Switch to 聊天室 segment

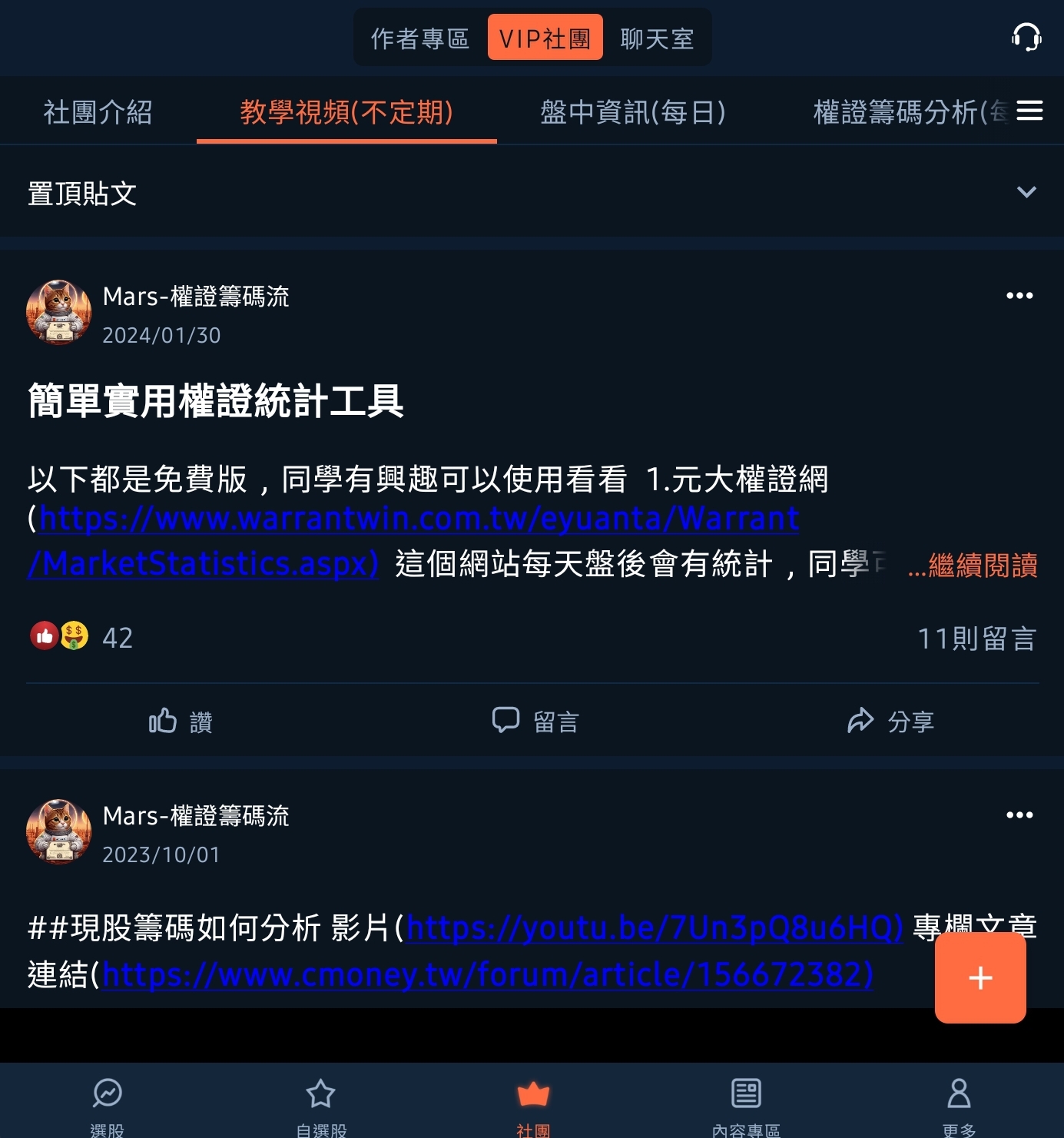[657, 38]
